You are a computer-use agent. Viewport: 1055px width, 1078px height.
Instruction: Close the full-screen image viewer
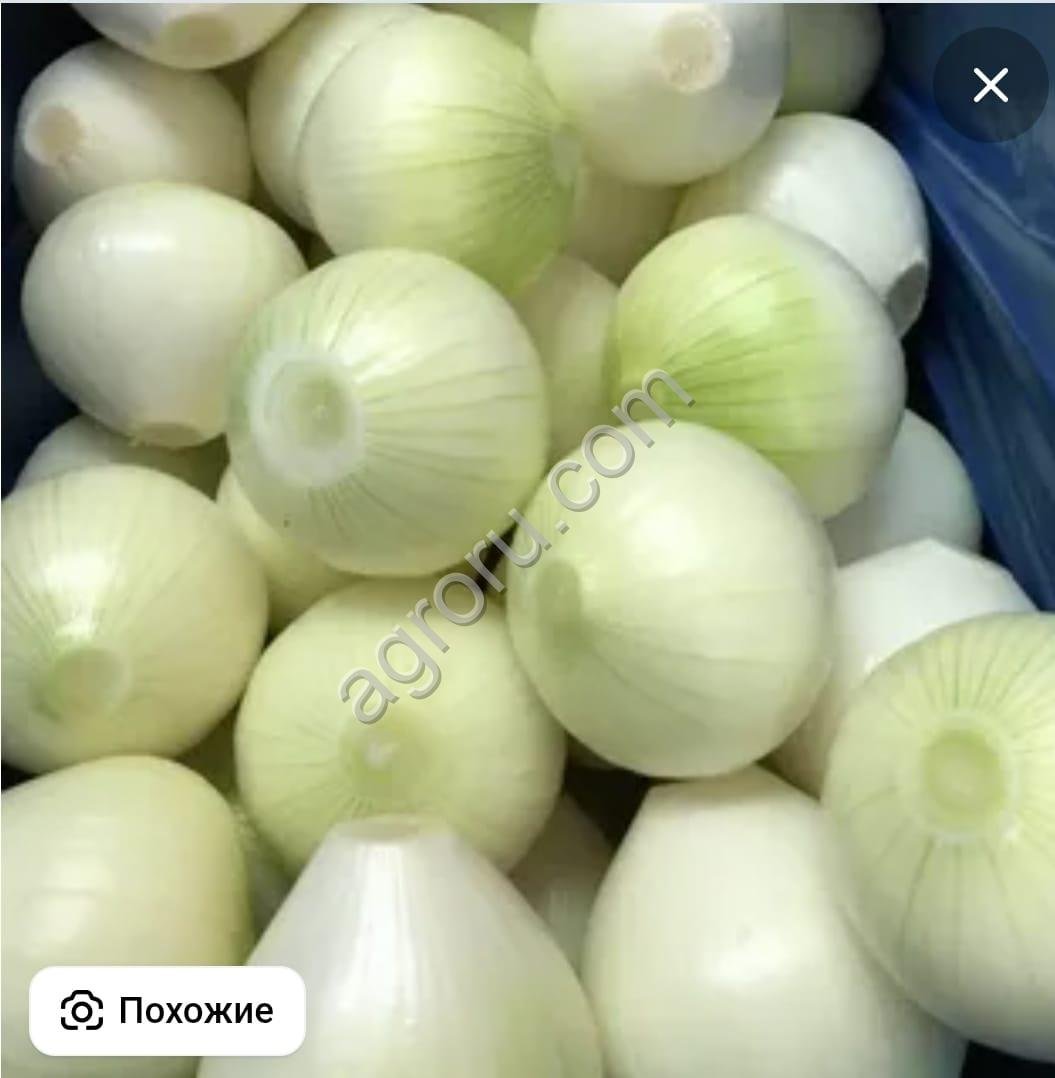tap(990, 85)
